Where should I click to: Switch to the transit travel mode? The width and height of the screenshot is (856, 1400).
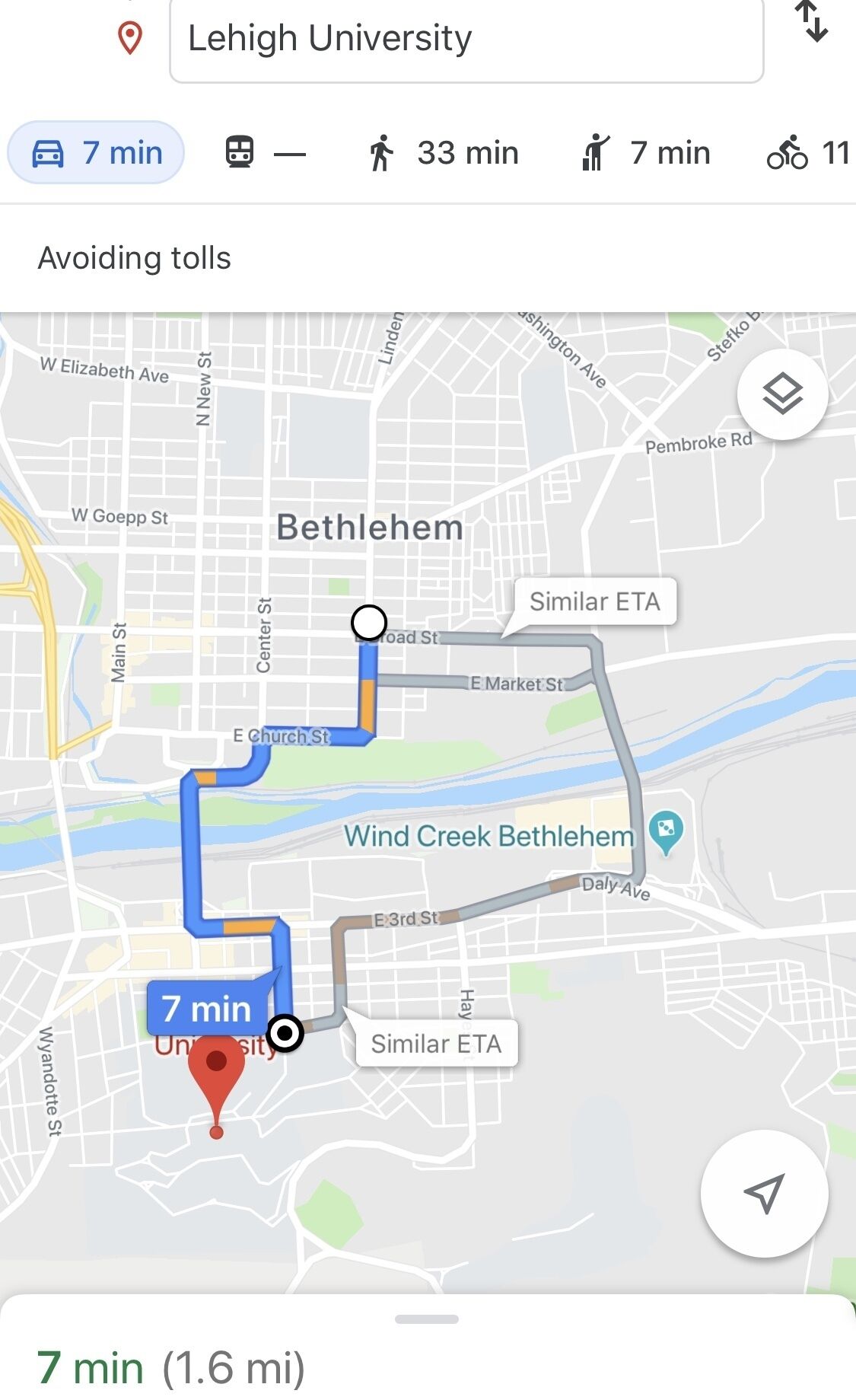(x=265, y=152)
